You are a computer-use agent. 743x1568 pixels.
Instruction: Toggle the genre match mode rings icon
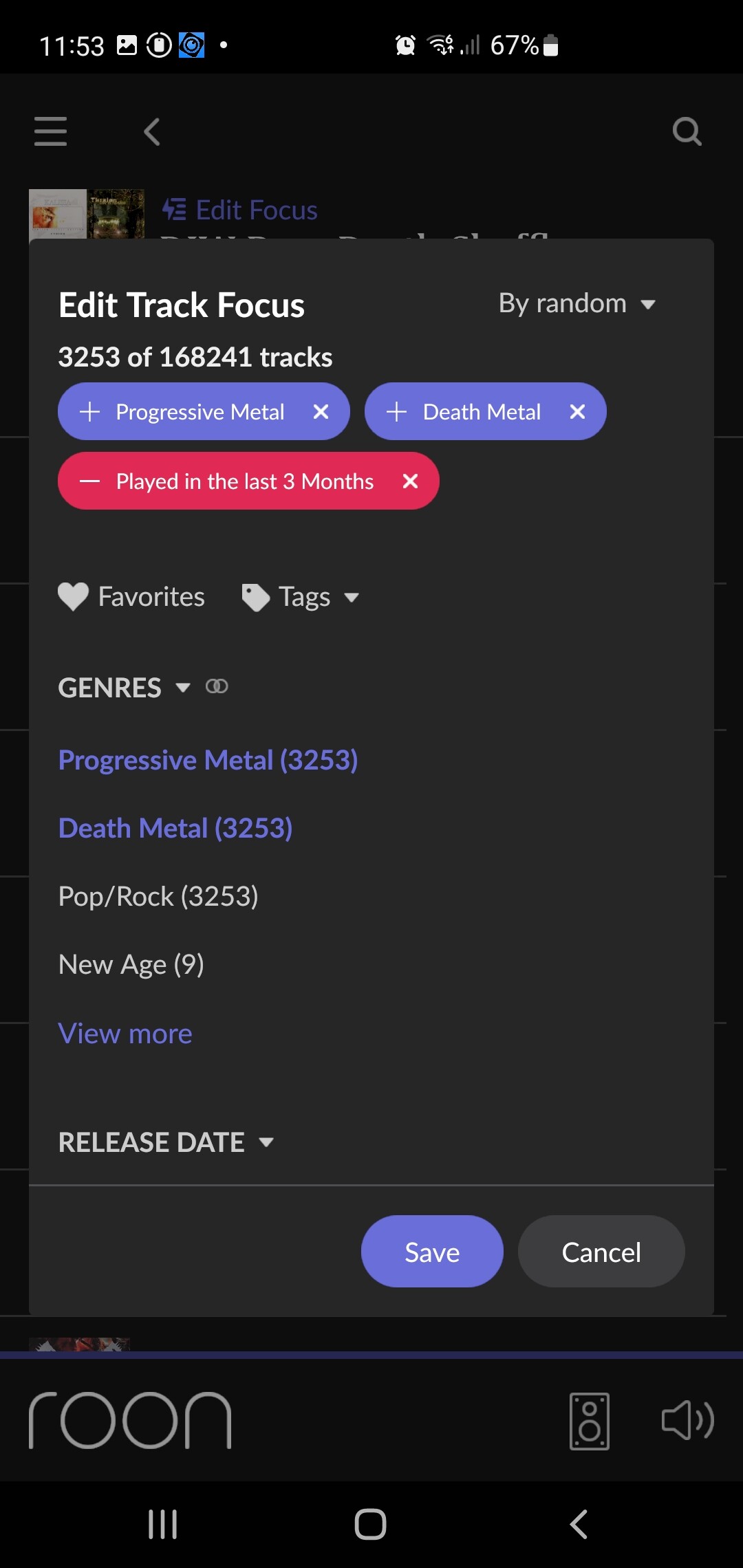pyautogui.click(x=217, y=686)
